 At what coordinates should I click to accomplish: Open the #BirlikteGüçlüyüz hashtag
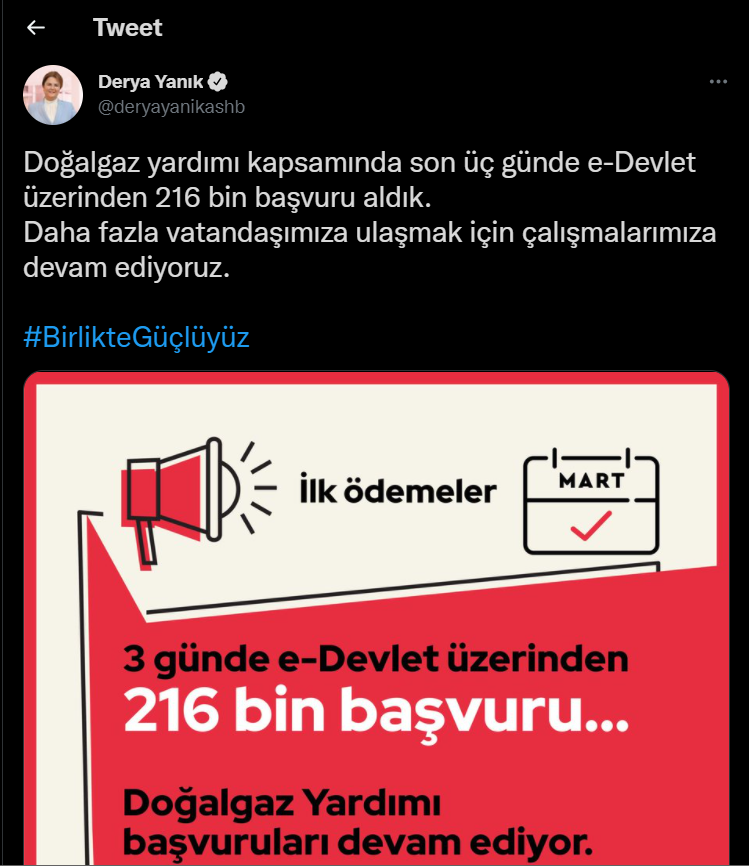pos(136,338)
